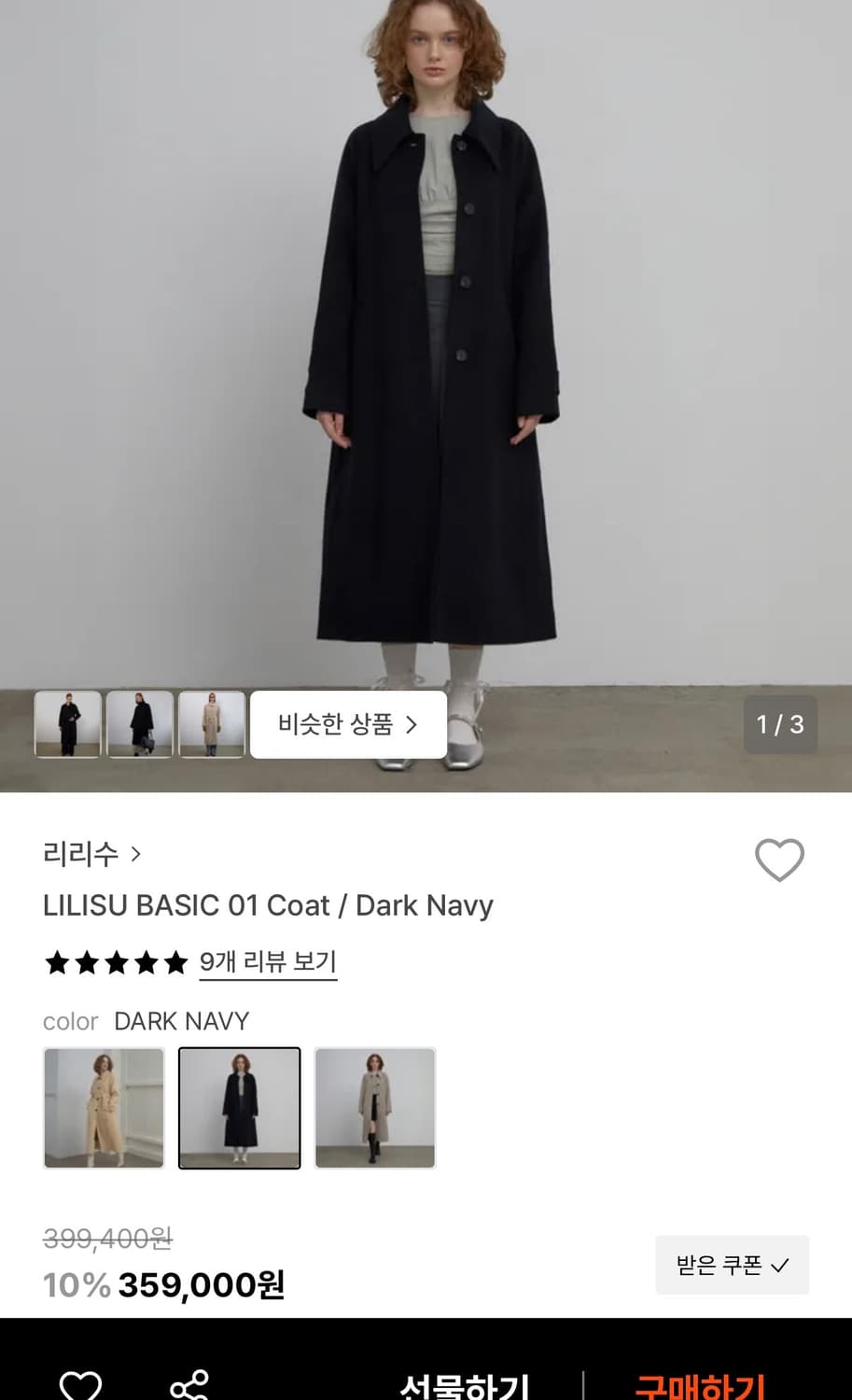852x1400 pixels.
Task: Toggle favorite heart next to 선물하기 bar
Action: [x=82, y=1388]
